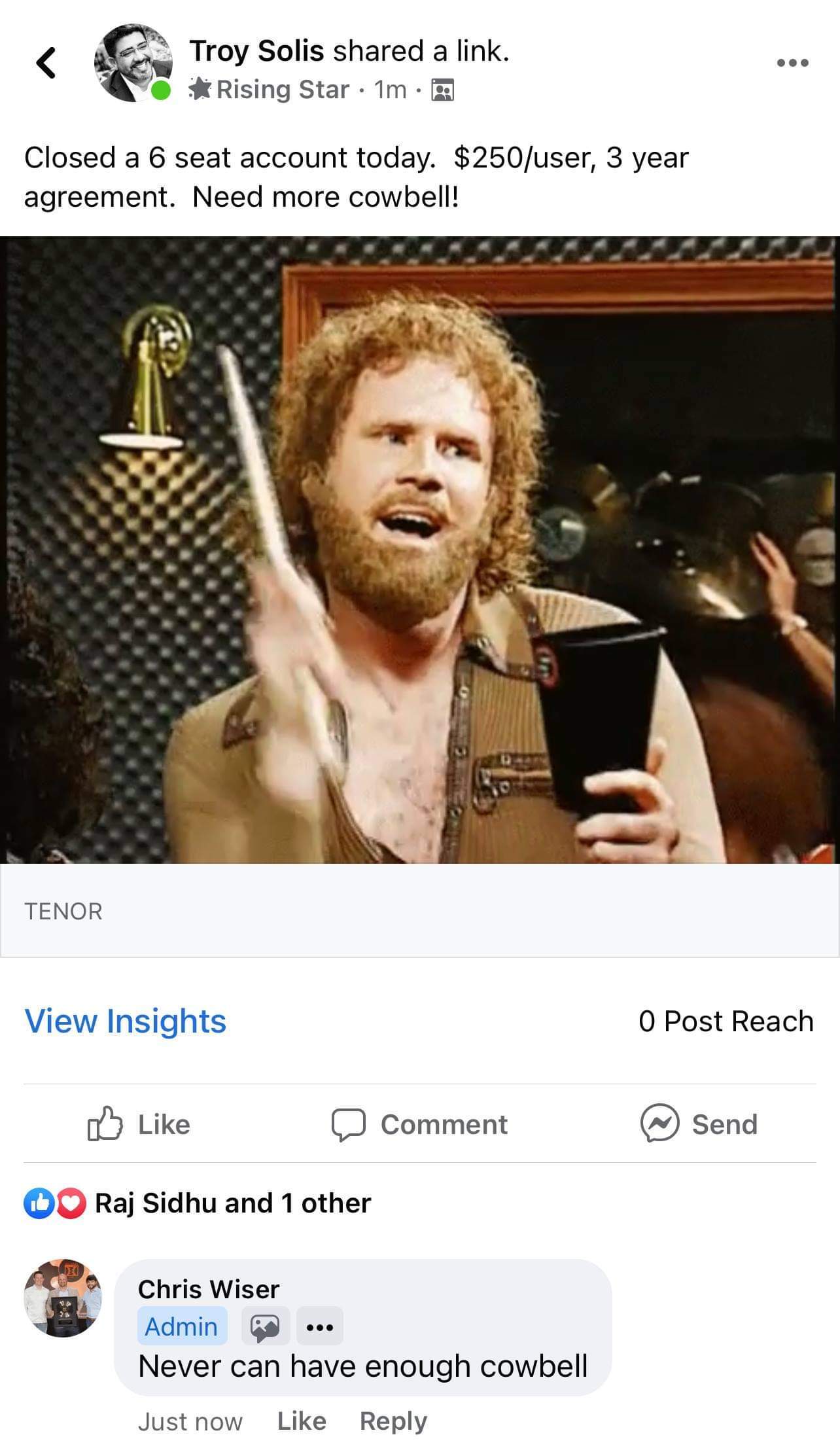Go back with the back arrow
This screenshot has height=1454, width=840.
pyautogui.click(x=46, y=63)
